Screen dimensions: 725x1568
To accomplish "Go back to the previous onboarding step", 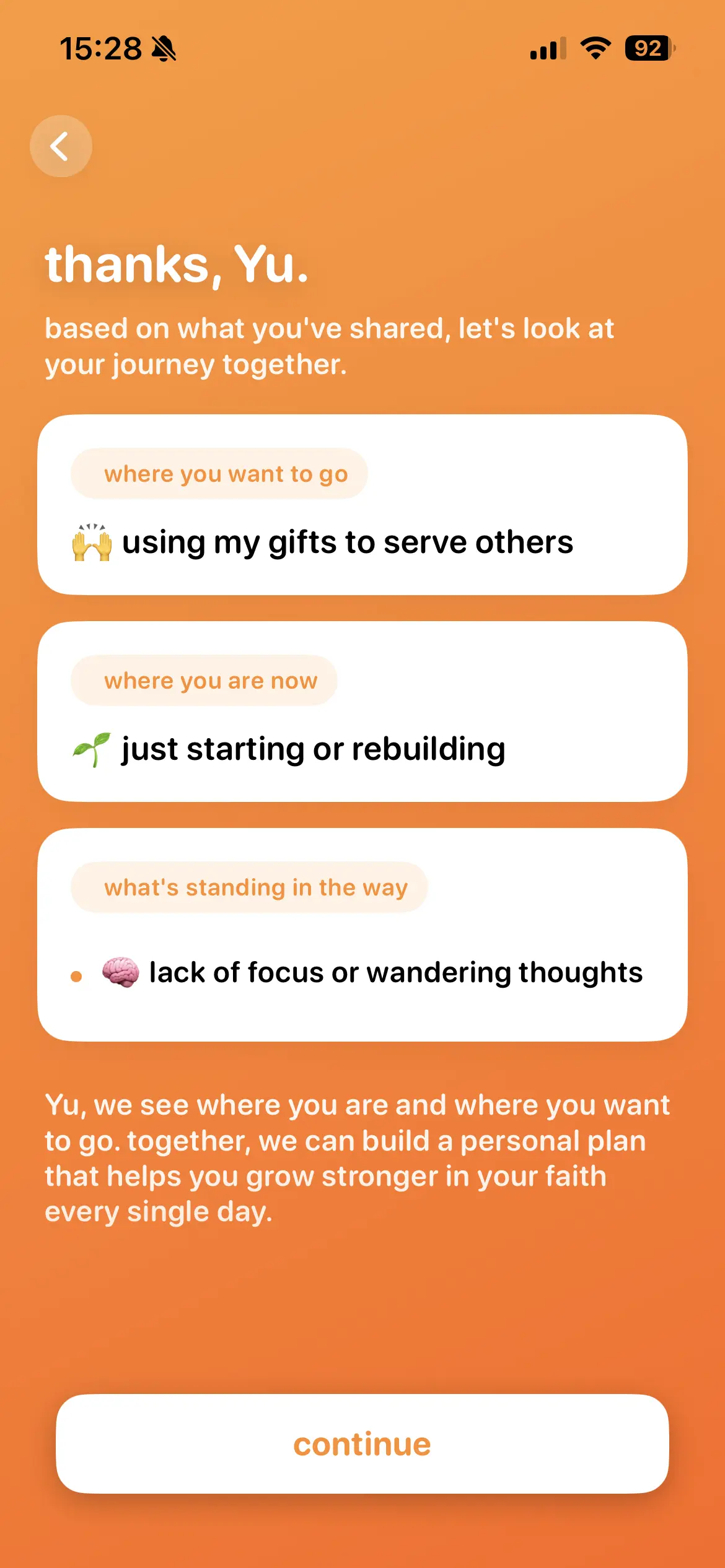I will pyautogui.click(x=61, y=146).
